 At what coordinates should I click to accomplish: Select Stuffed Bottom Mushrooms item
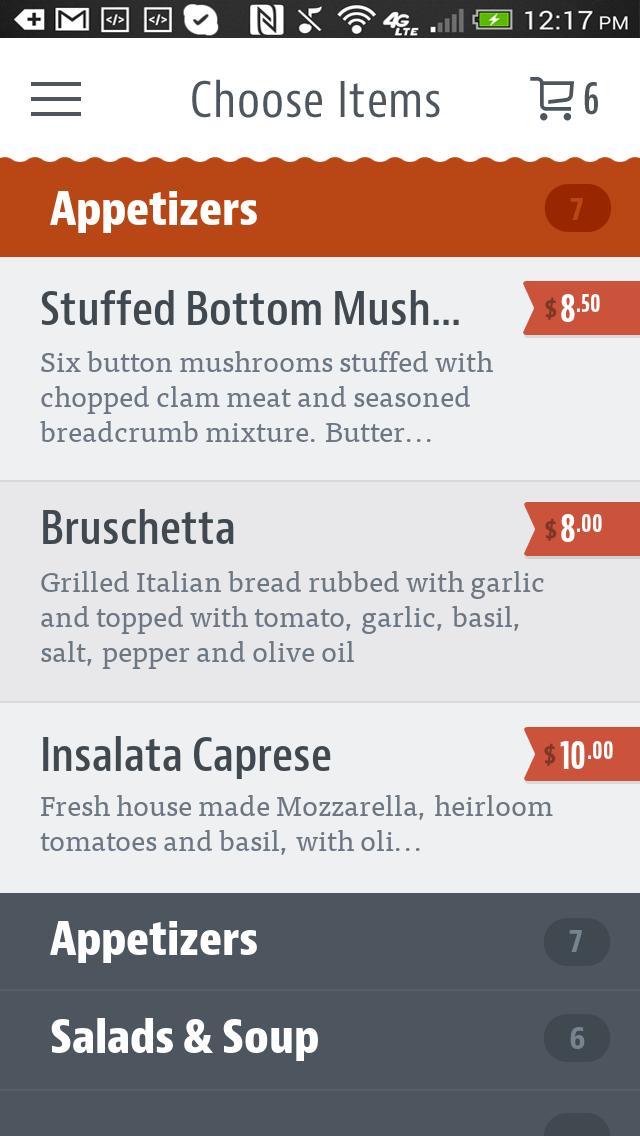[280, 368]
